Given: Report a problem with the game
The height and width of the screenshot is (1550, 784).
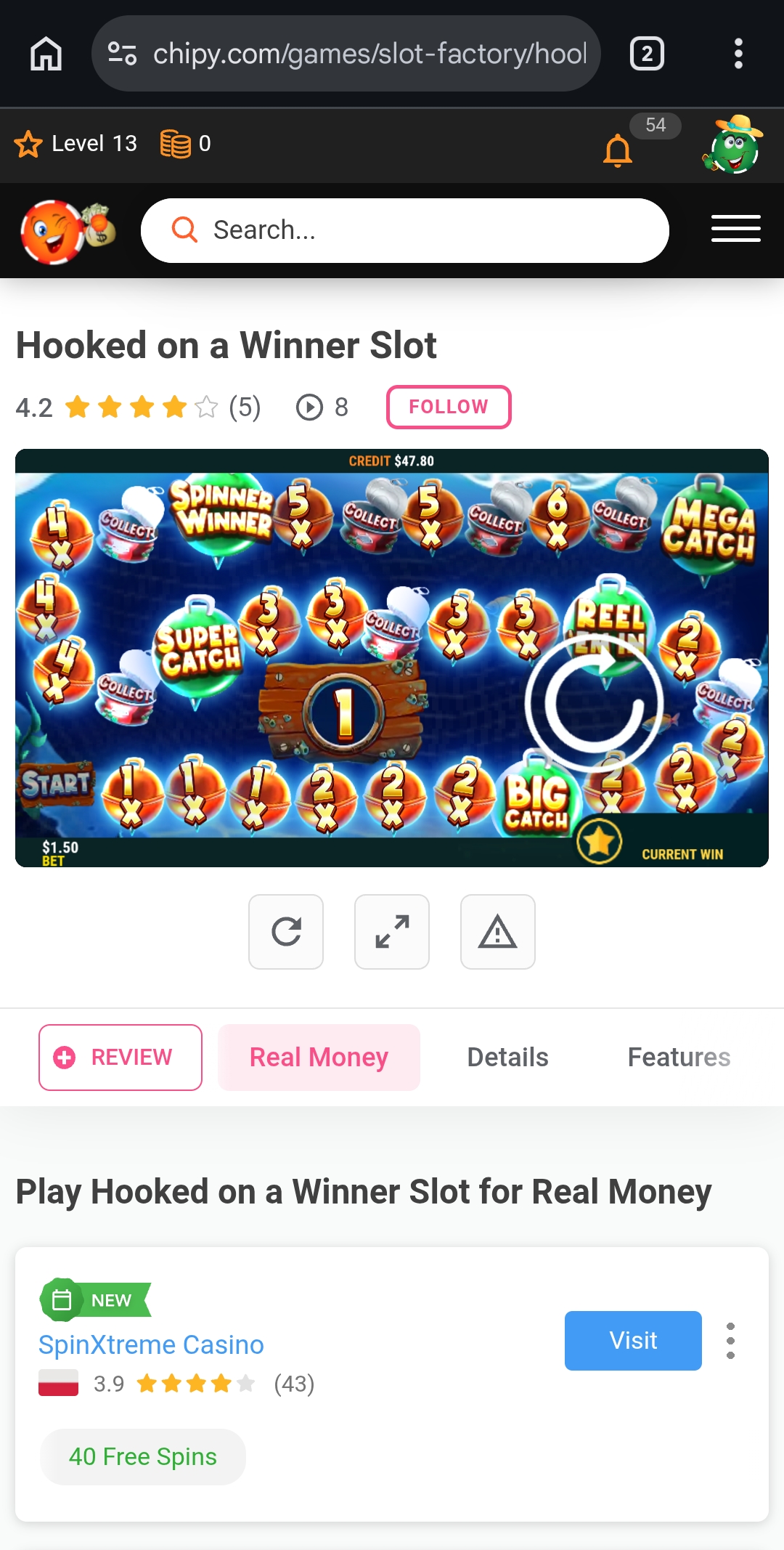Looking at the screenshot, I should 498,932.
